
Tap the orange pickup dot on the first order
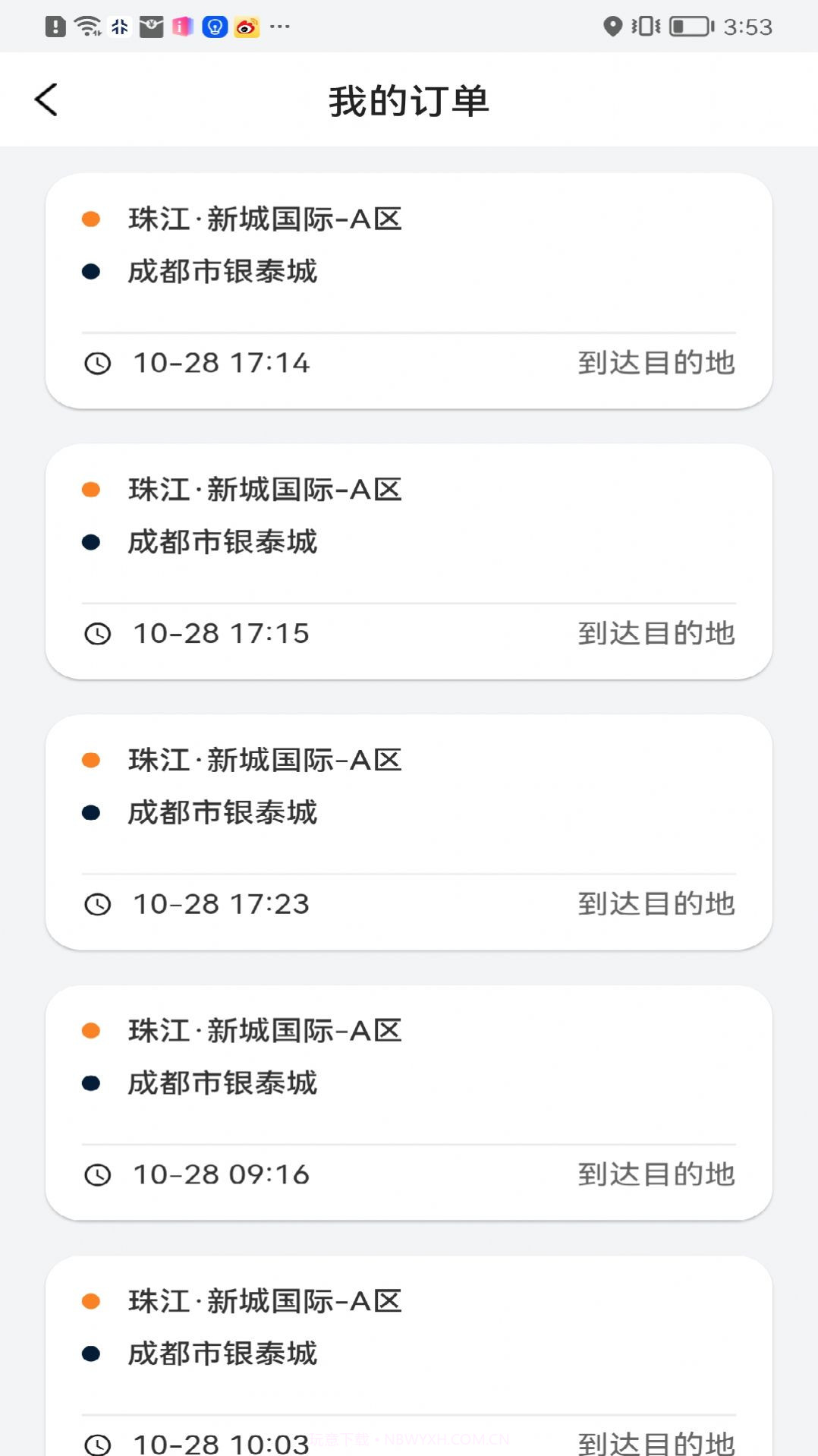(x=91, y=219)
